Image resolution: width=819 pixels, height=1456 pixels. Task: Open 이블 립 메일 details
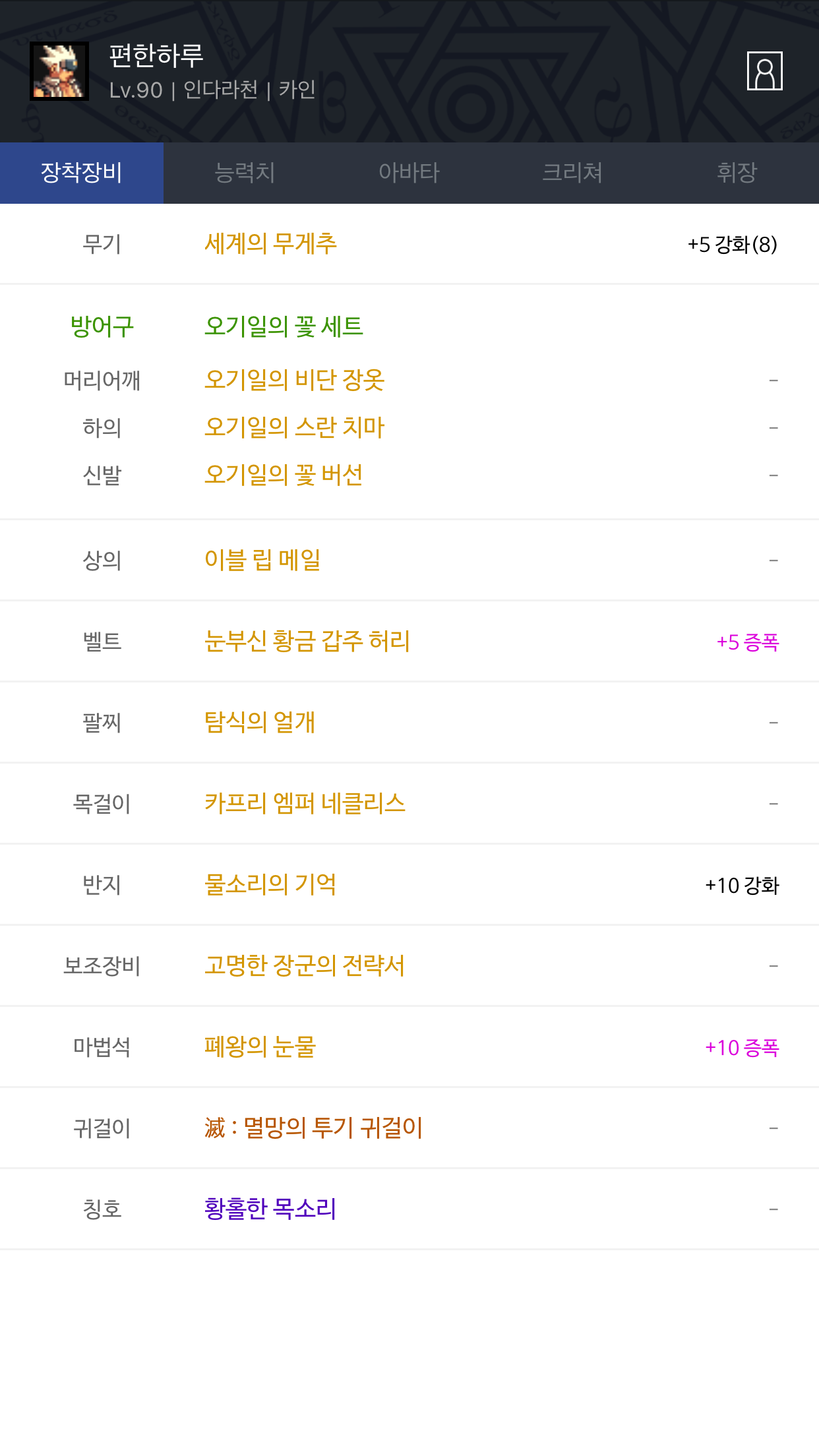262,560
